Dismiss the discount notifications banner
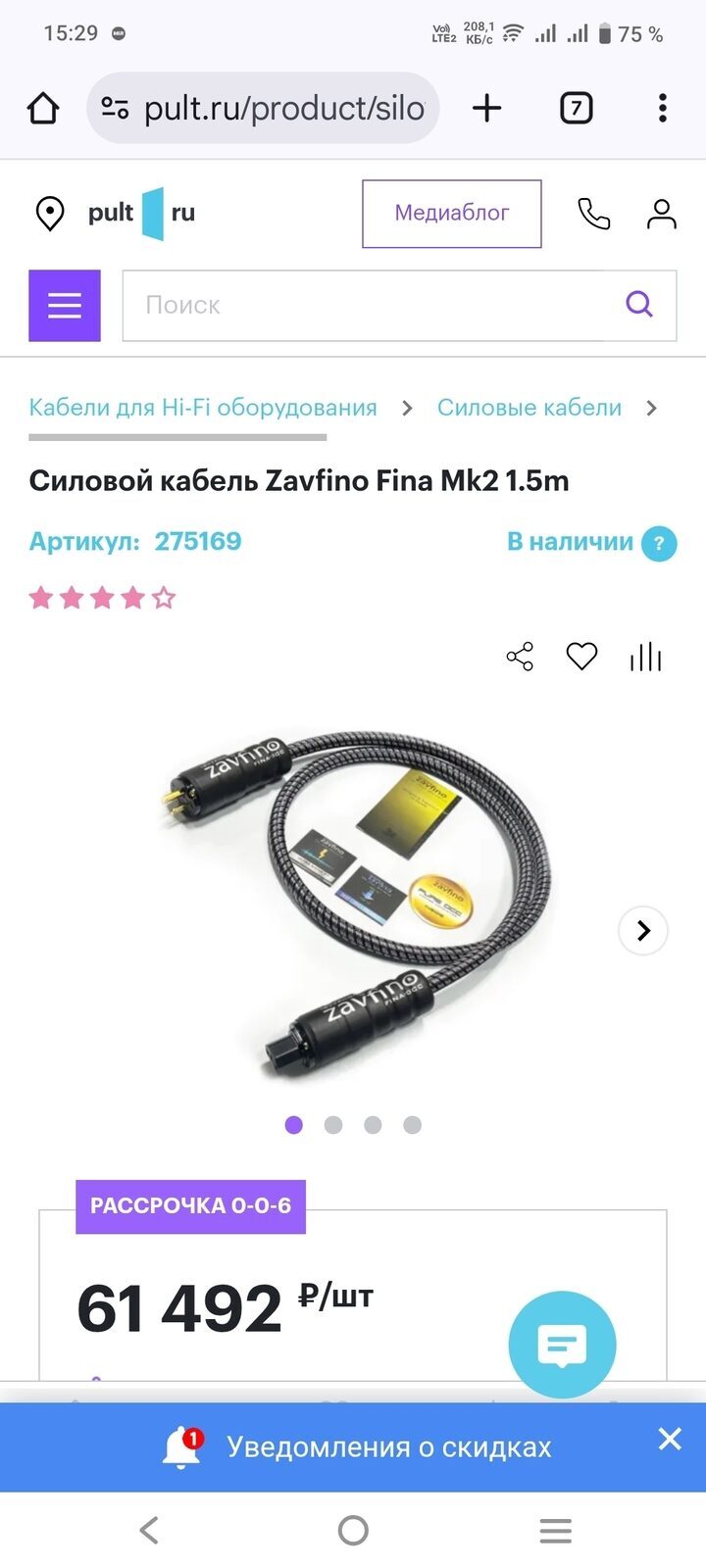This screenshot has width=706, height=1568. [670, 1439]
